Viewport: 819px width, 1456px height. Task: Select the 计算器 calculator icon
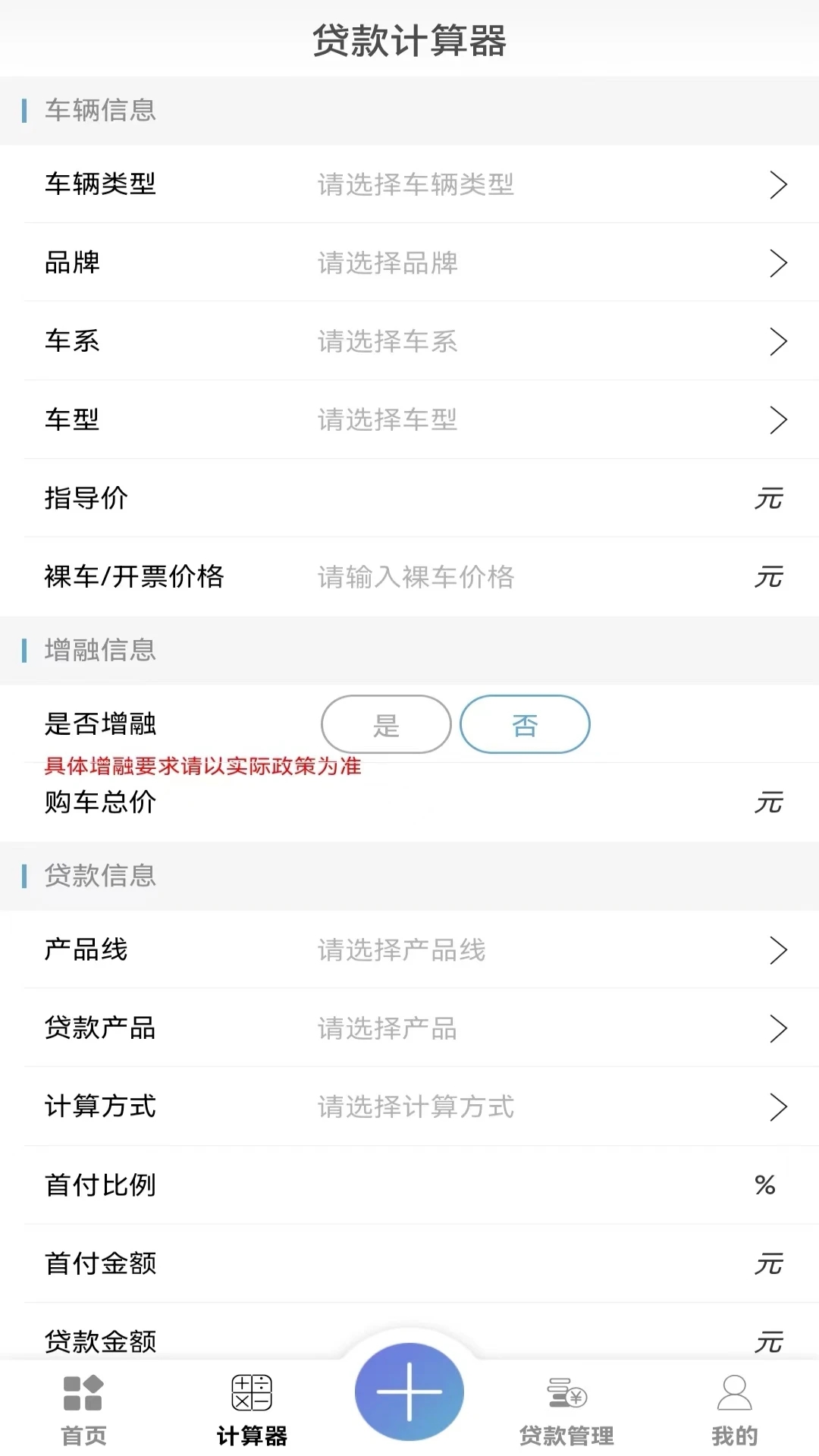click(253, 1399)
